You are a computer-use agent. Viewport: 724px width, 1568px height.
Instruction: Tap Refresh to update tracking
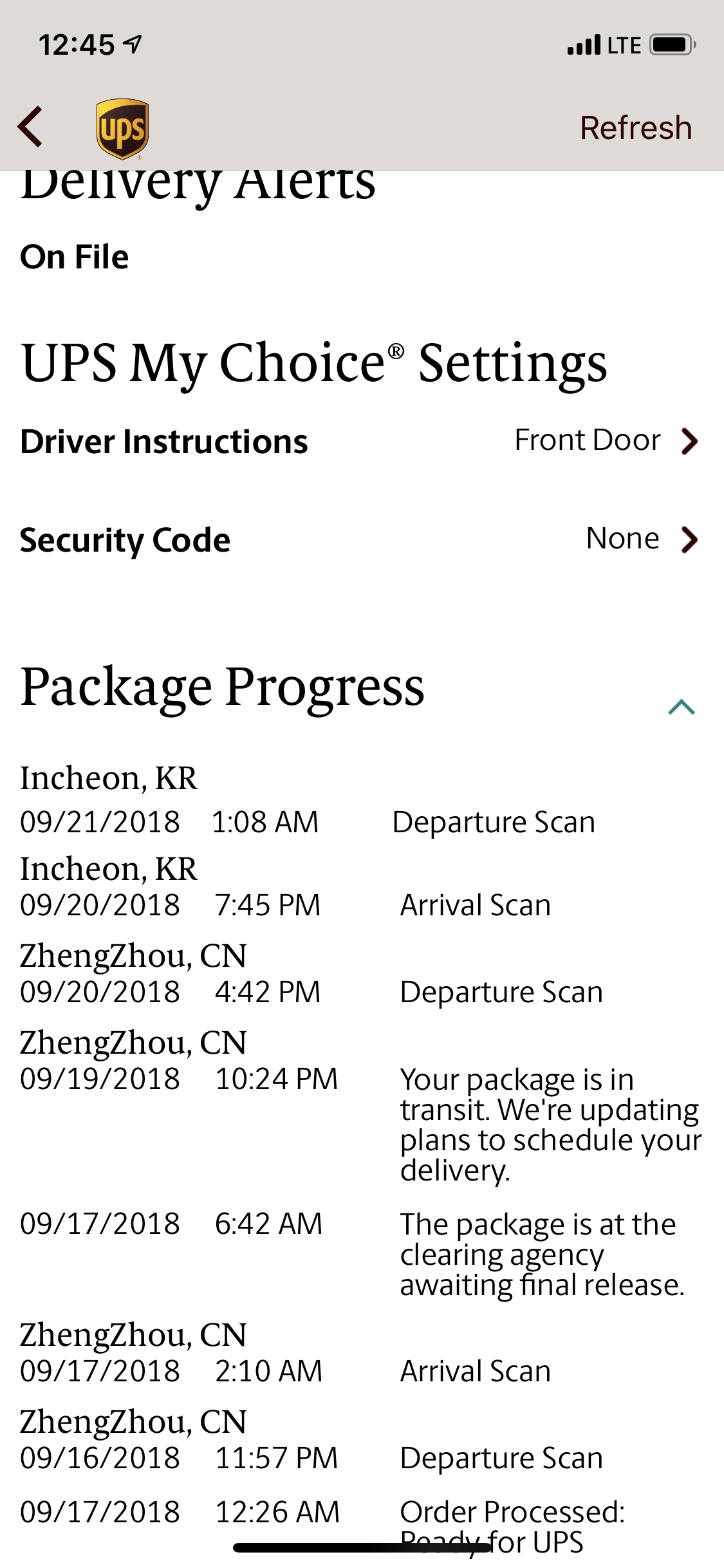[636, 127]
